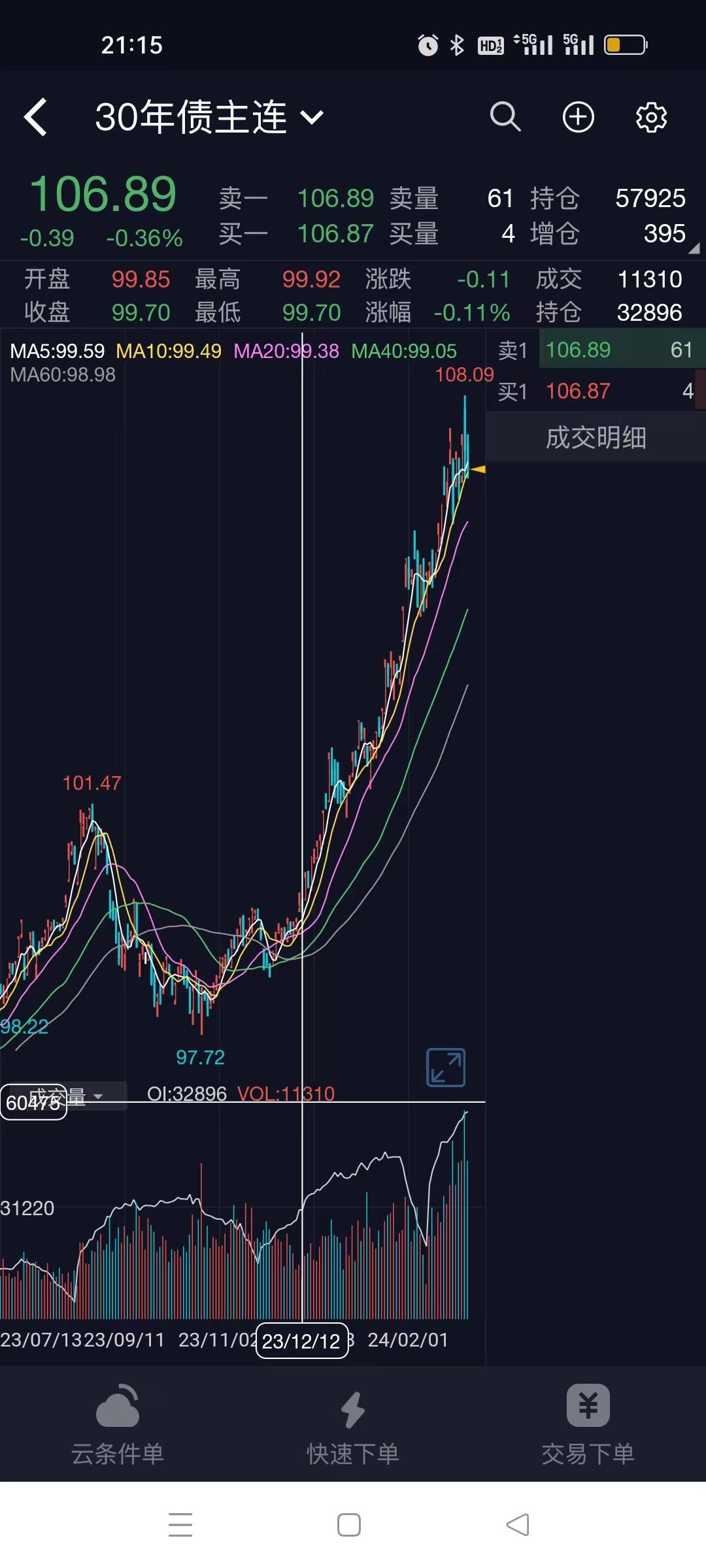Tap the 卖1 sell price row
The width and height of the screenshot is (706, 1568).
(596, 350)
